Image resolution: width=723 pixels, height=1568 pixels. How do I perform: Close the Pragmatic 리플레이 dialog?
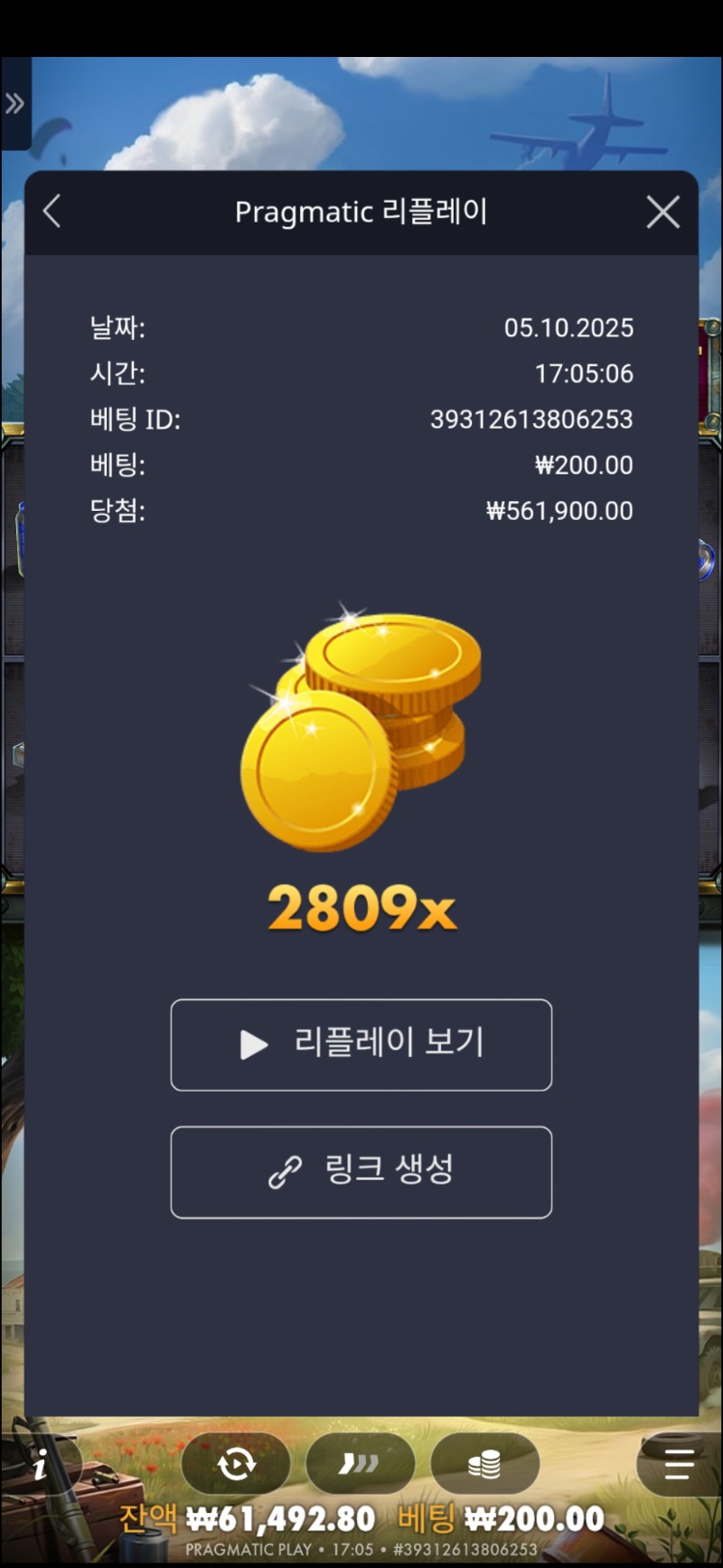pos(662,213)
